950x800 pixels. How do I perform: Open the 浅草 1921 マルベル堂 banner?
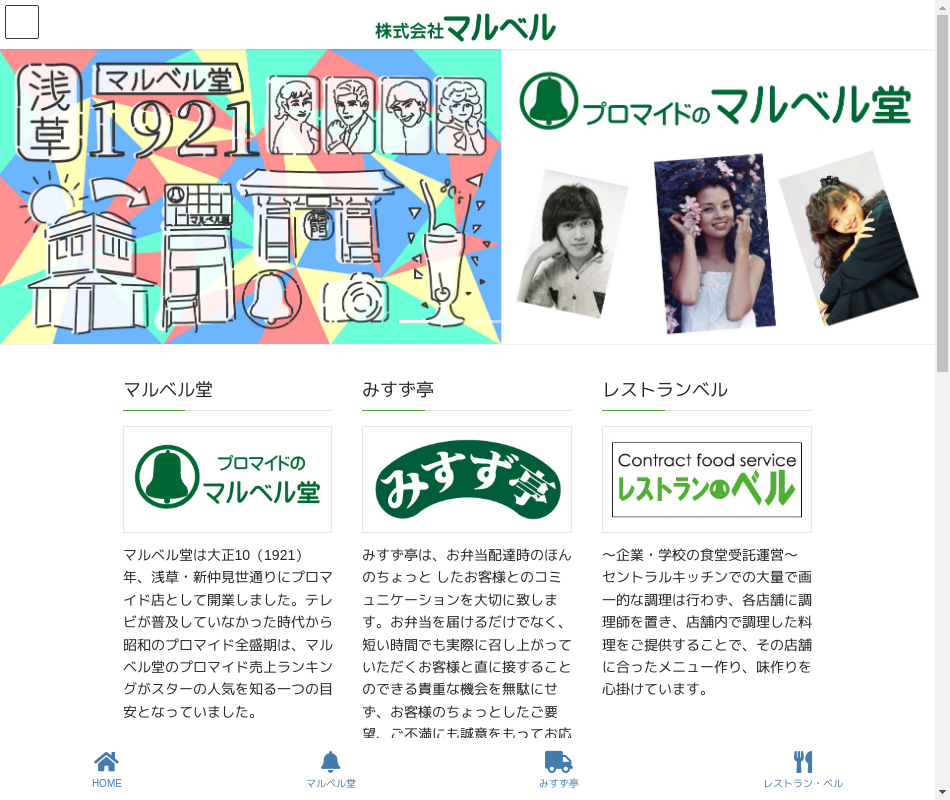(250, 197)
